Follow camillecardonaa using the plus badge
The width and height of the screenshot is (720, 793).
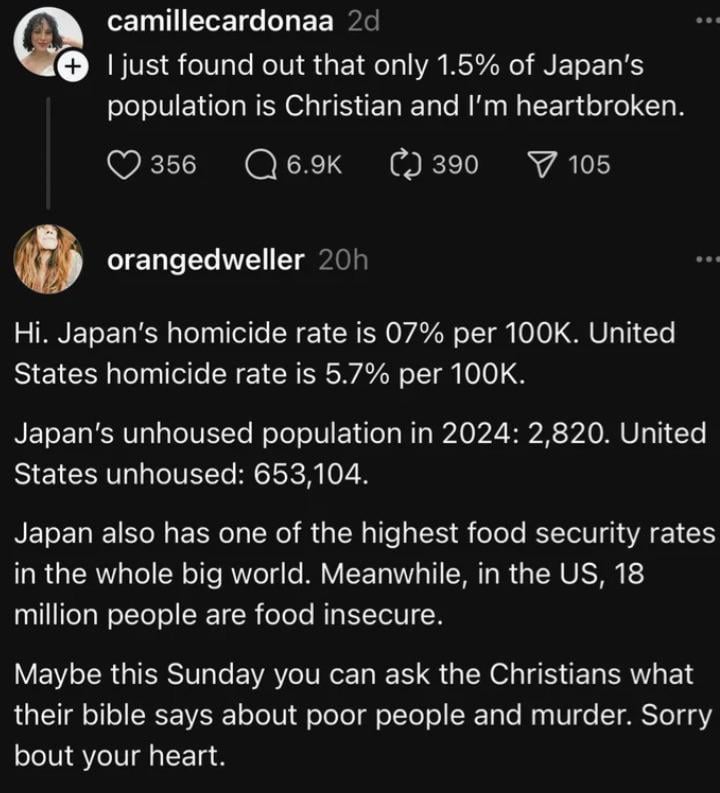coord(71,68)
